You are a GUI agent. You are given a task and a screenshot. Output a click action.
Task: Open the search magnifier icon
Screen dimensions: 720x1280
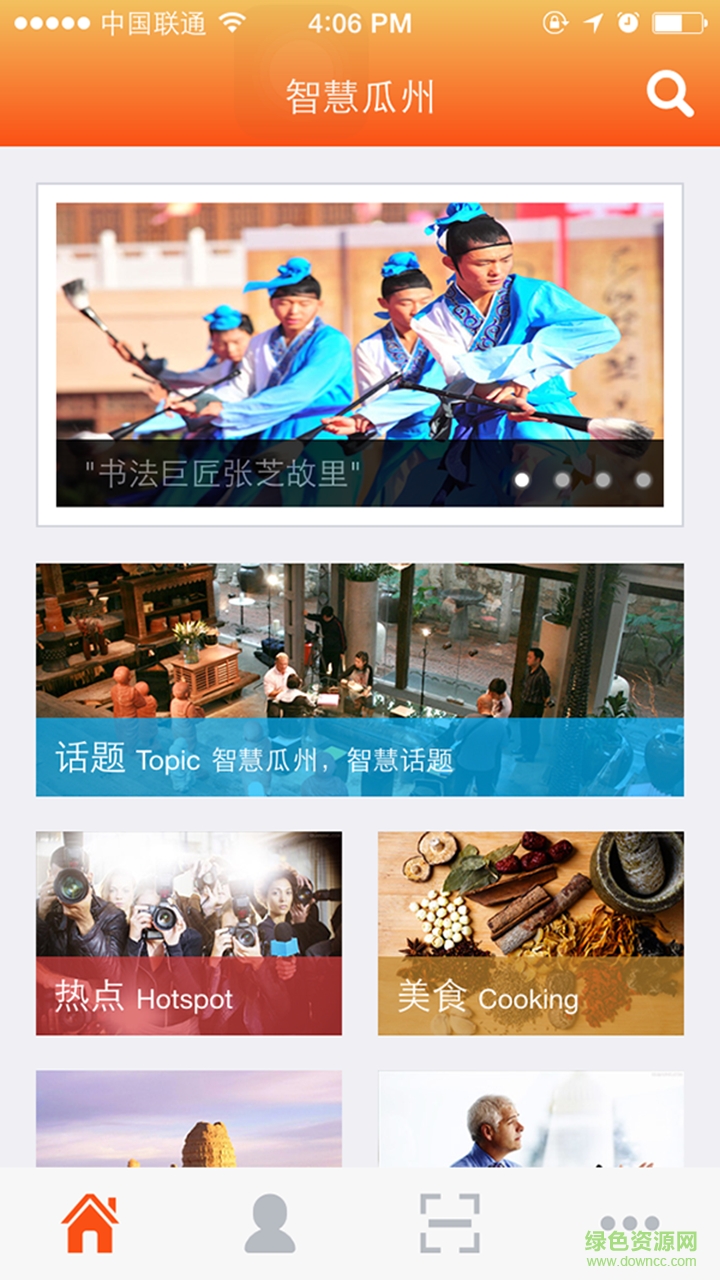tap(669, 95)
